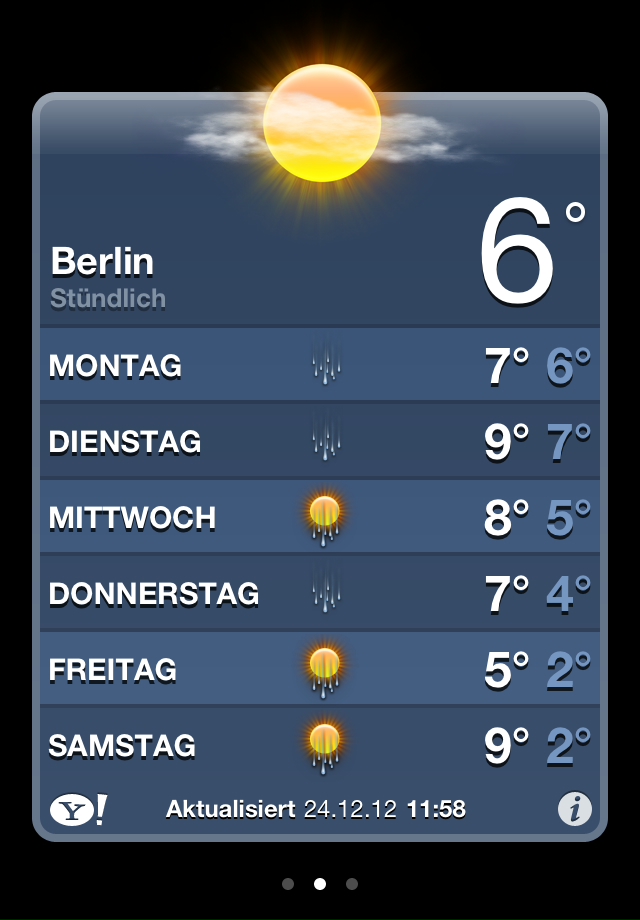Tap the page indicator dots
Image resolution: width=640 pixels, height=920 pixels.
coord(320,884)
